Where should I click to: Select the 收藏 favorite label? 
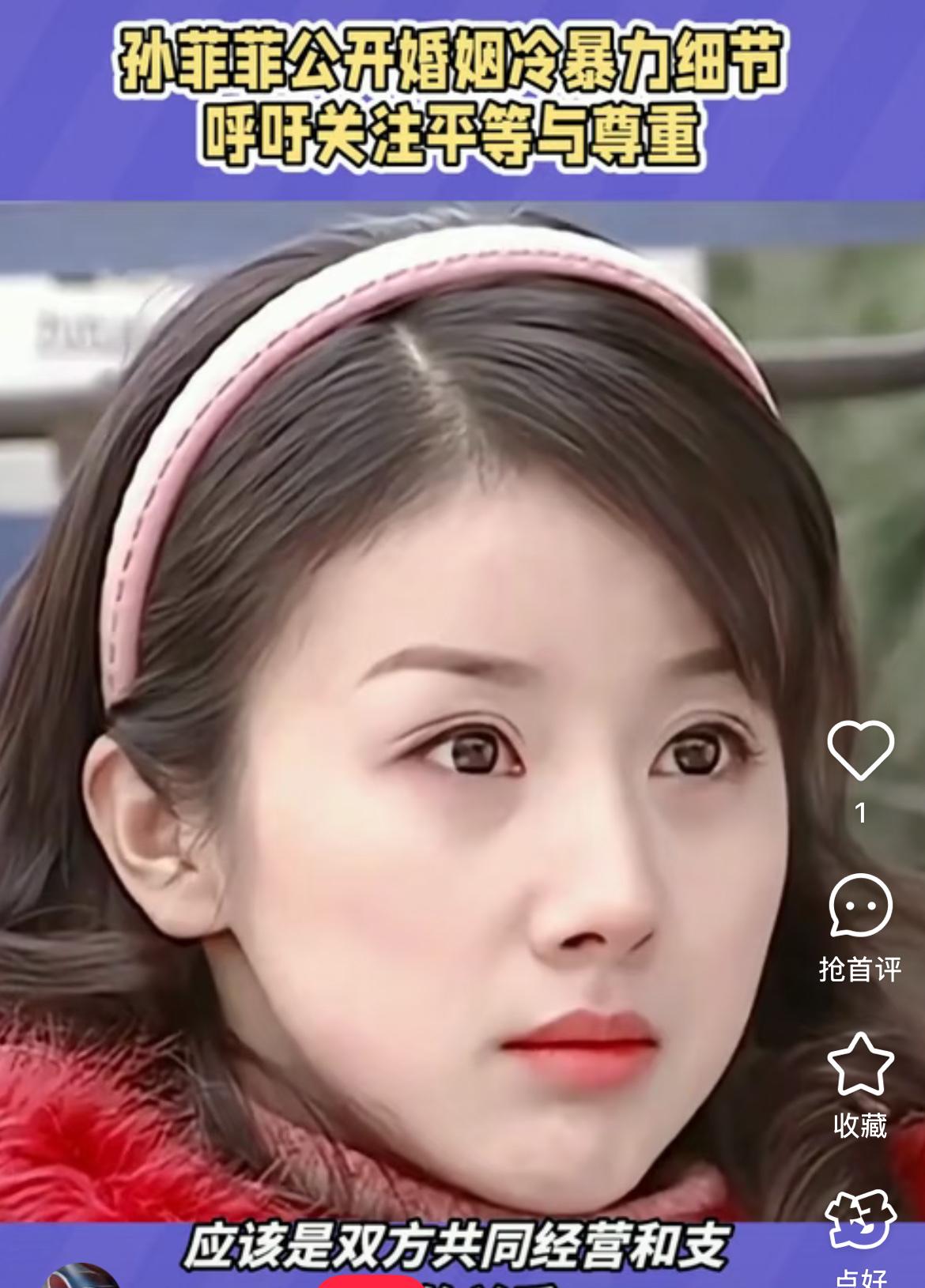859,1125
